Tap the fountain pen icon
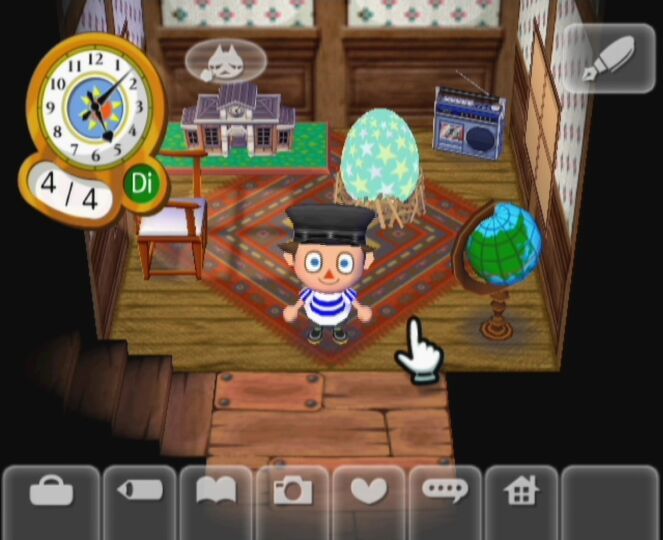Screen dimensions: 663x540 (x=608, y=58)
